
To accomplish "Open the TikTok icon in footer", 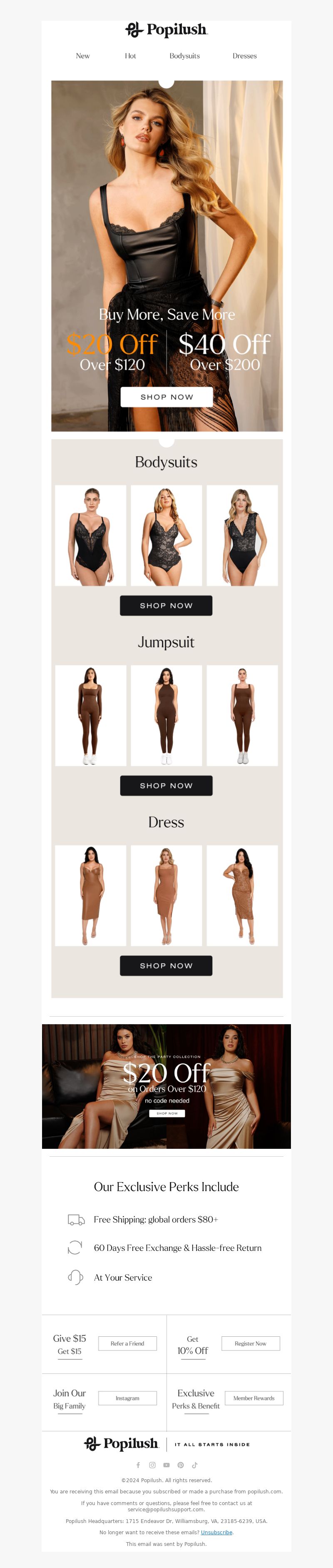I will [x=194, y=1465].
